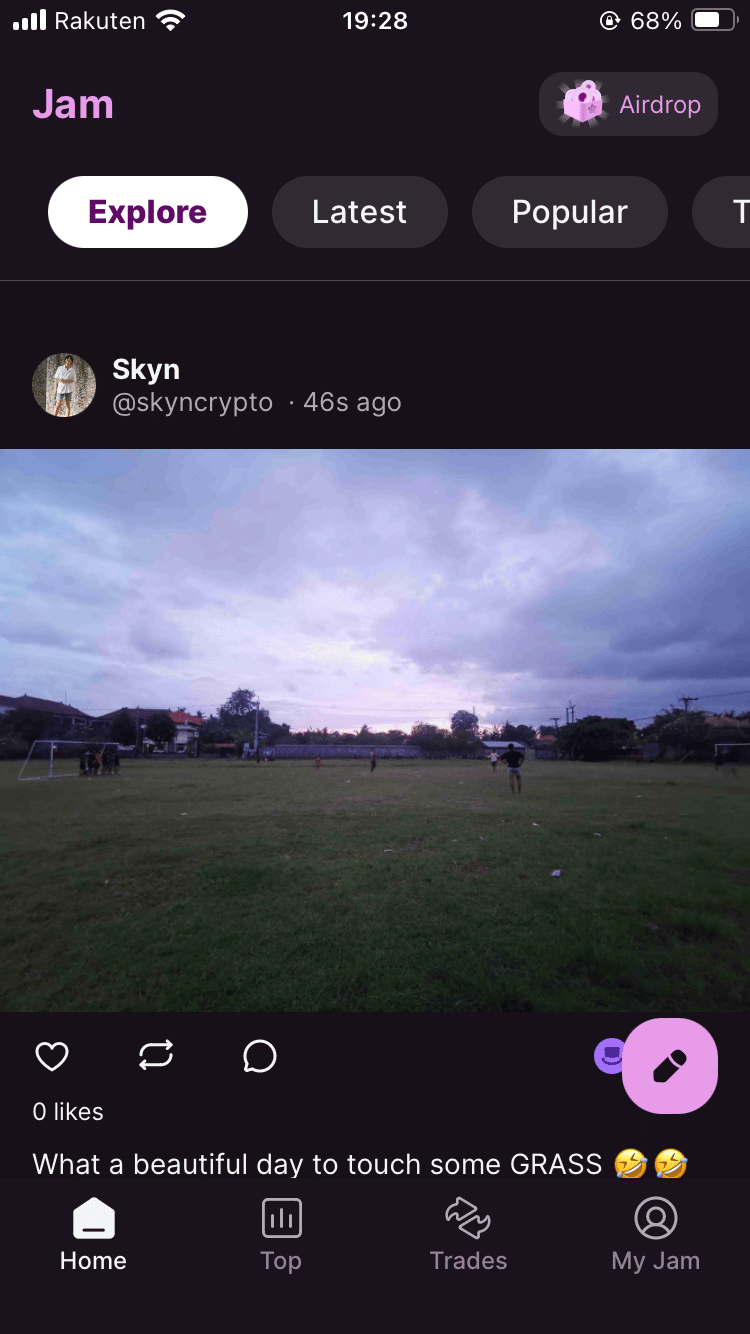This screenshot has width=750, height=1334.
Task: Switch to the My Jam tab
Action: pos(655,1236)
